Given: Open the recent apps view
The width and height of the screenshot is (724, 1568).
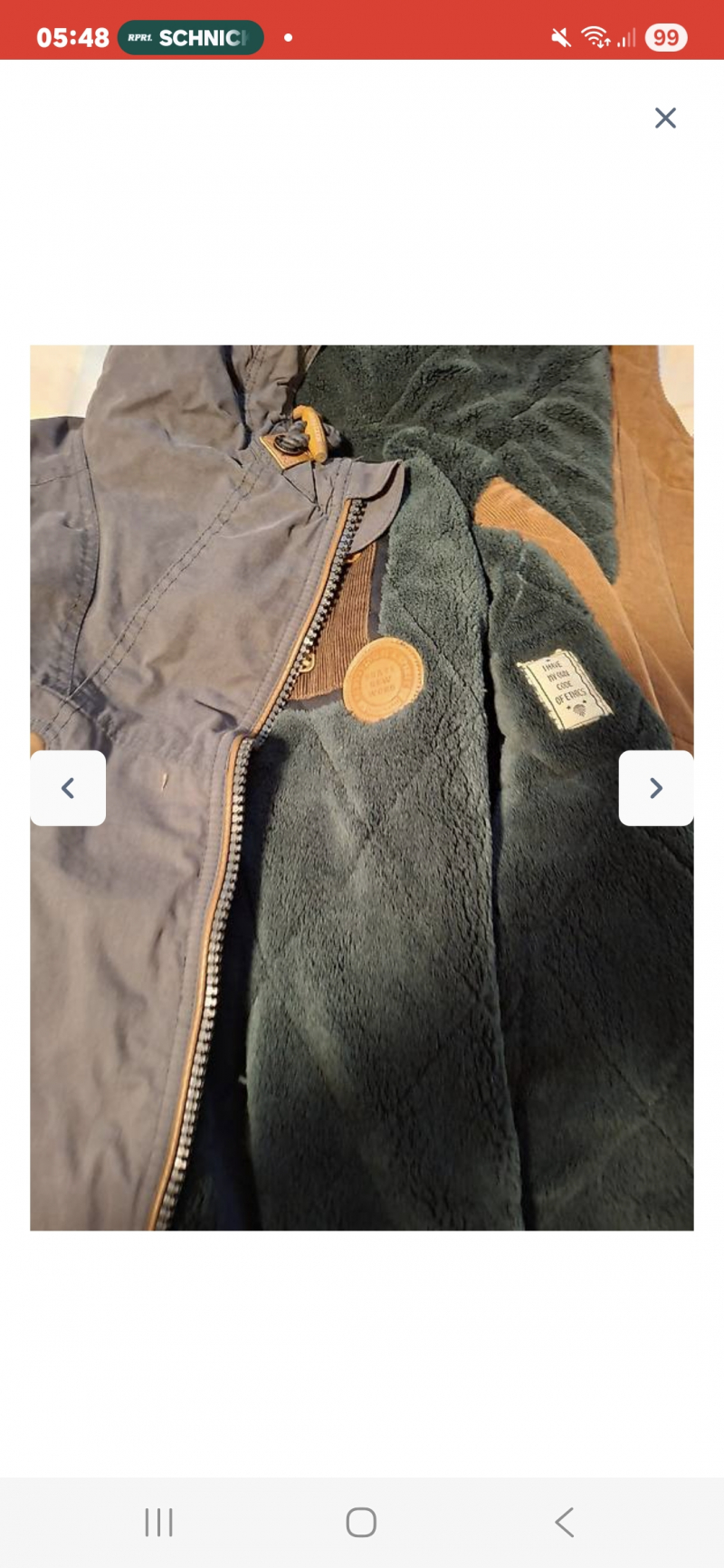Looking at the screenshot, I should point(158,1522).
